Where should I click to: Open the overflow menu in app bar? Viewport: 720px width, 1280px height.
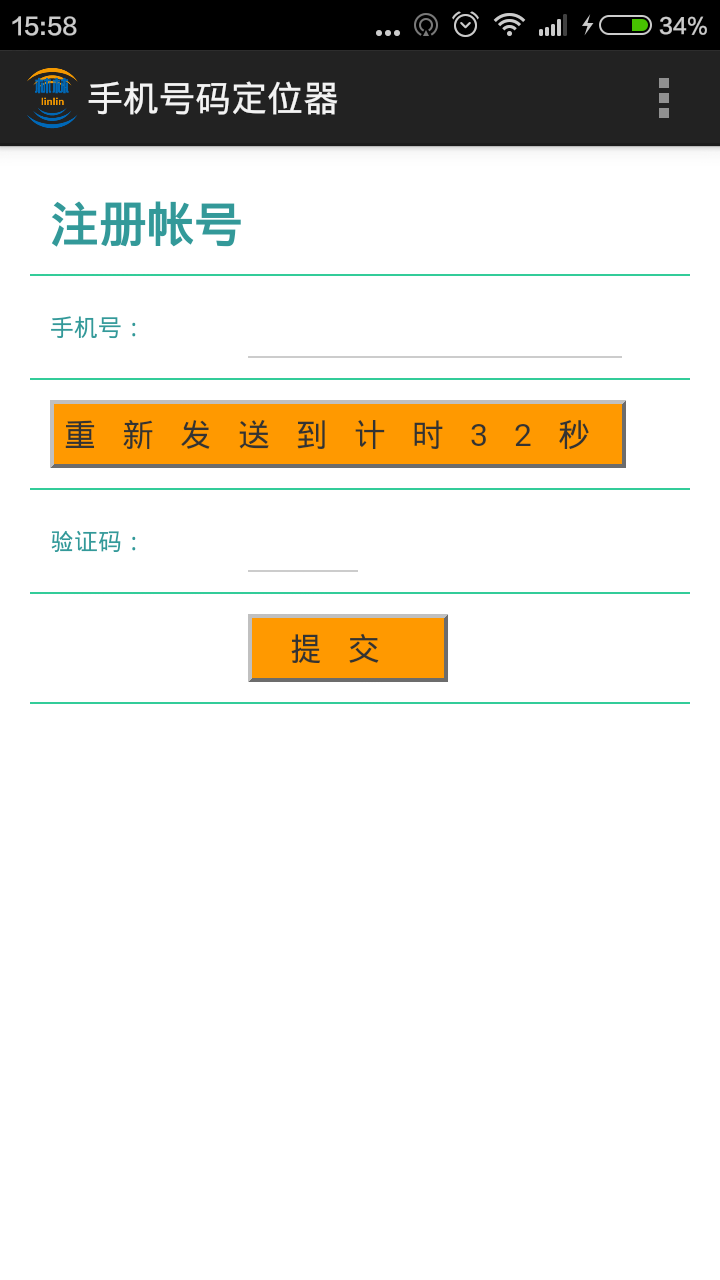point(663,98)
